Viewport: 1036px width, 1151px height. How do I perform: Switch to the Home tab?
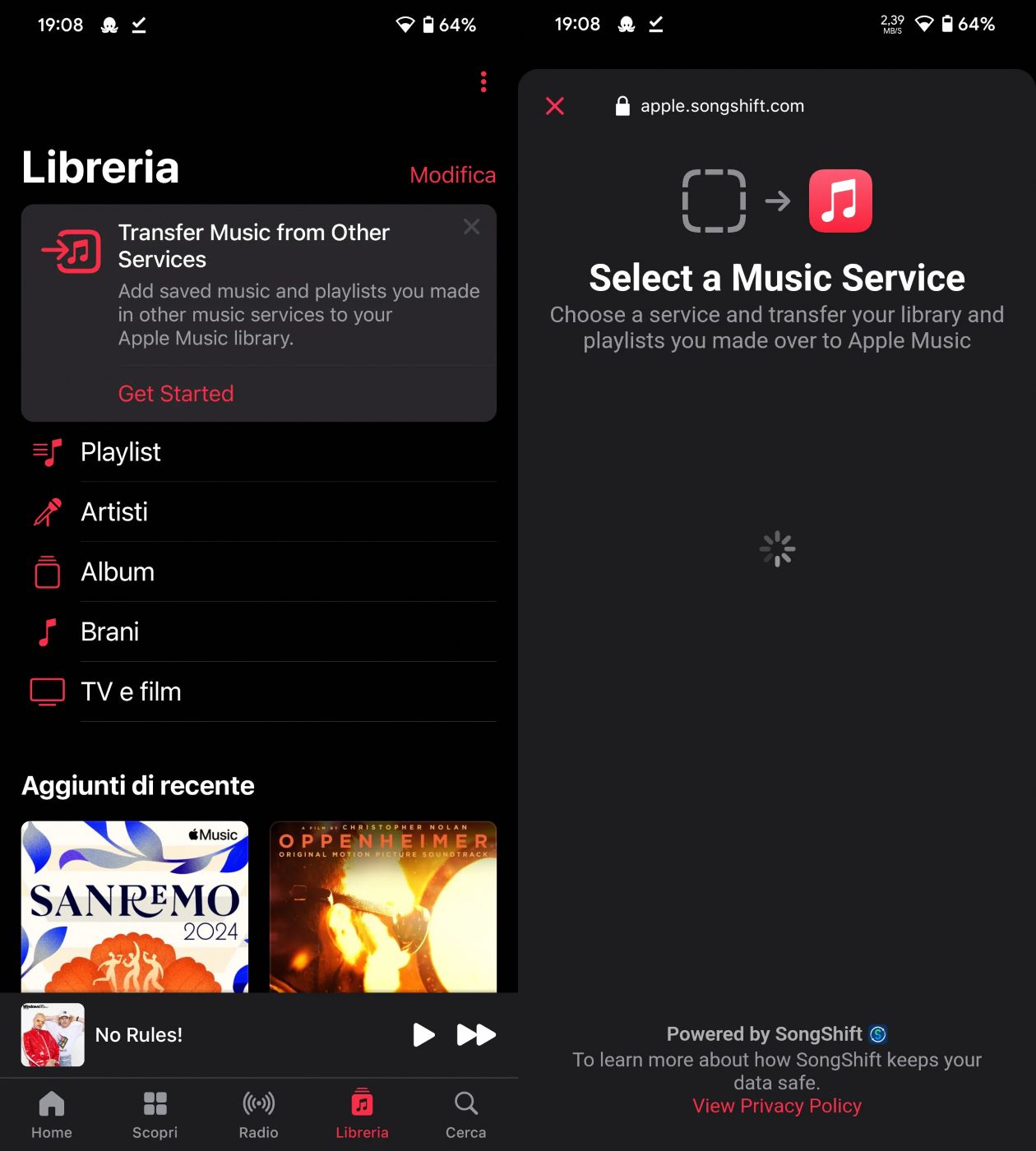click(52, 1115)
